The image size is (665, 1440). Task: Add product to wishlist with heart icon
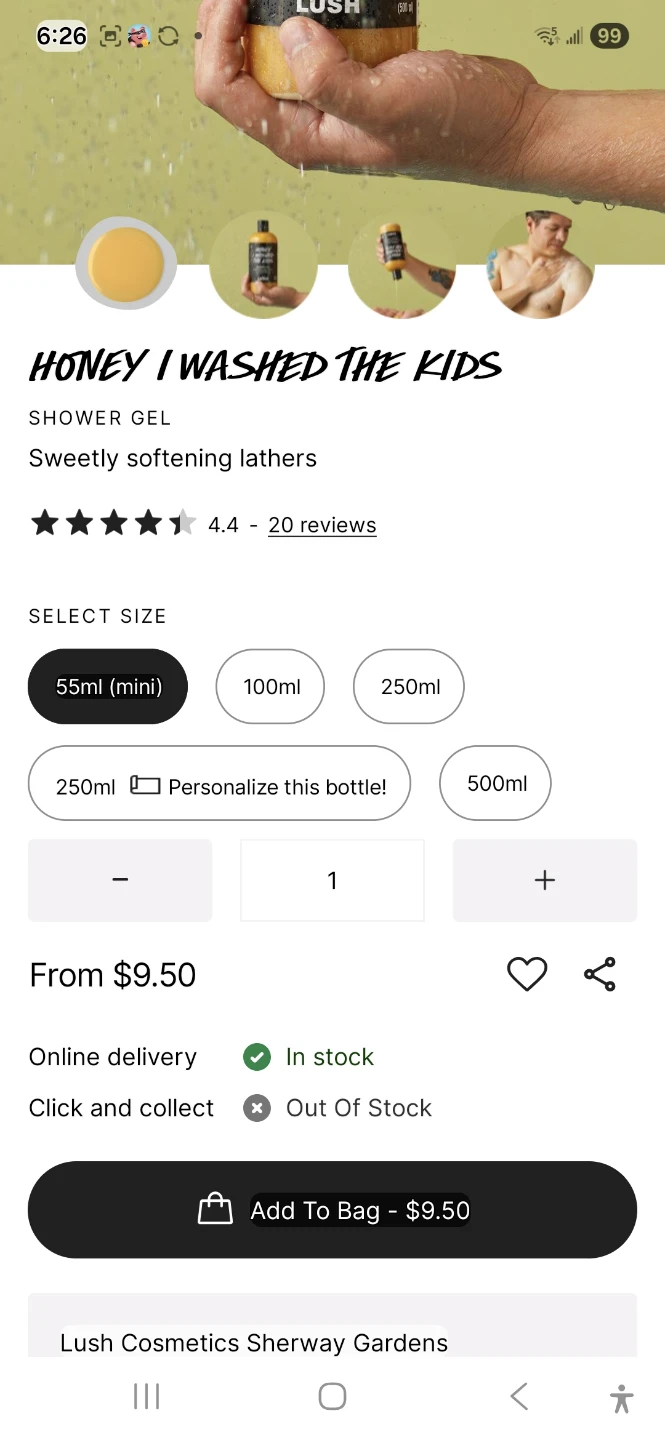point(527,974)
